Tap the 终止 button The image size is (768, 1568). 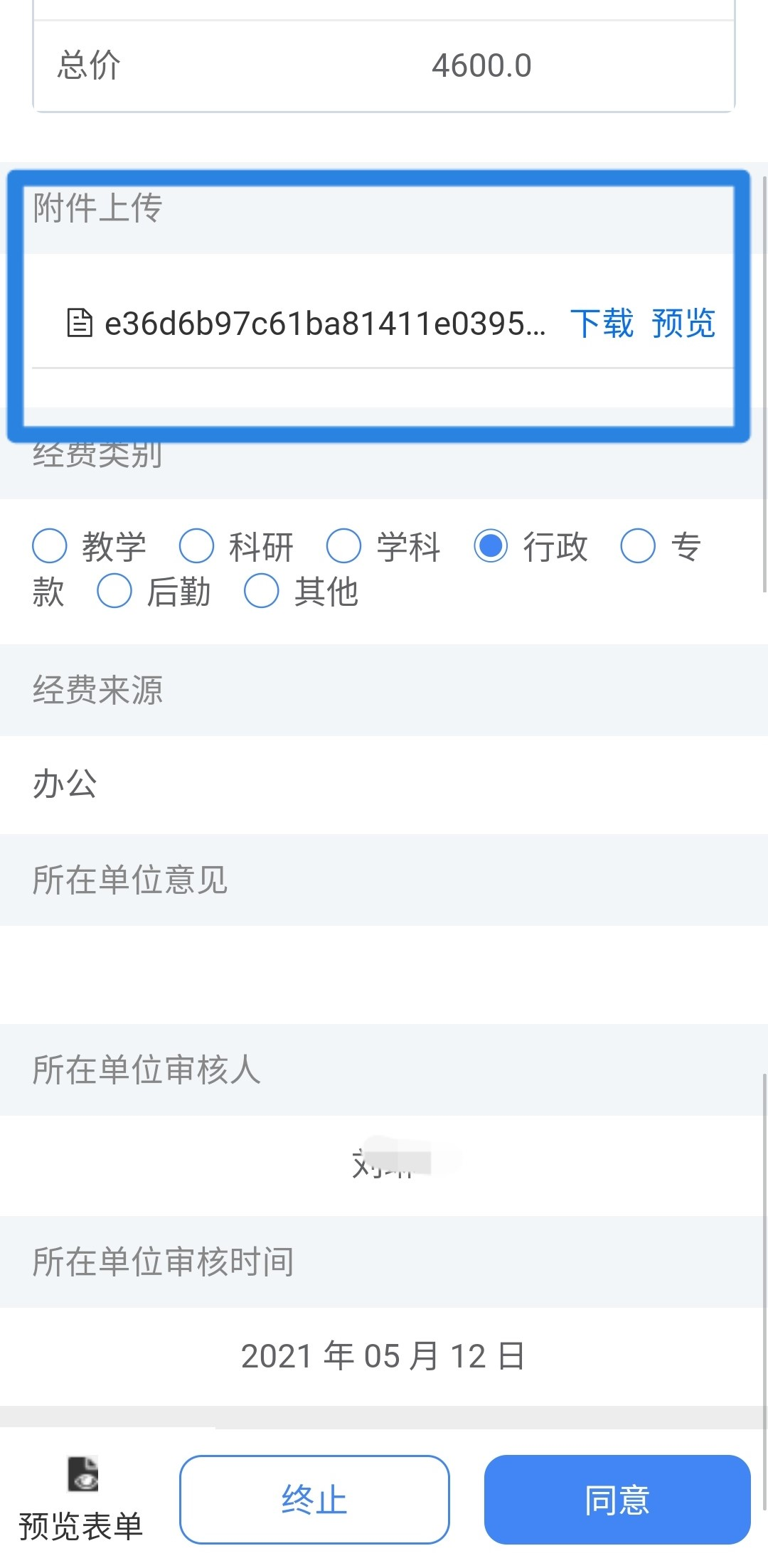click(314, 1500)
